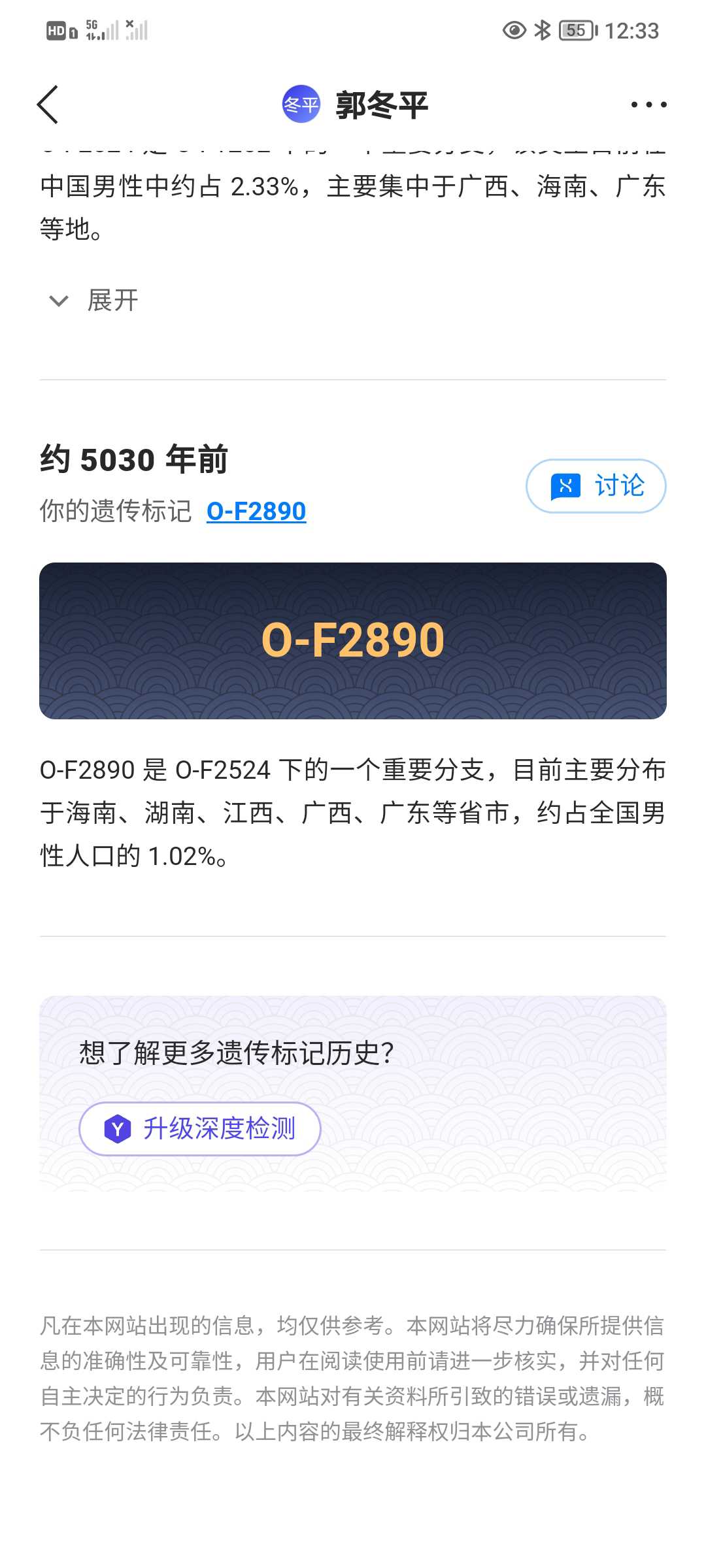Go back using the top-left arrow

48,105
